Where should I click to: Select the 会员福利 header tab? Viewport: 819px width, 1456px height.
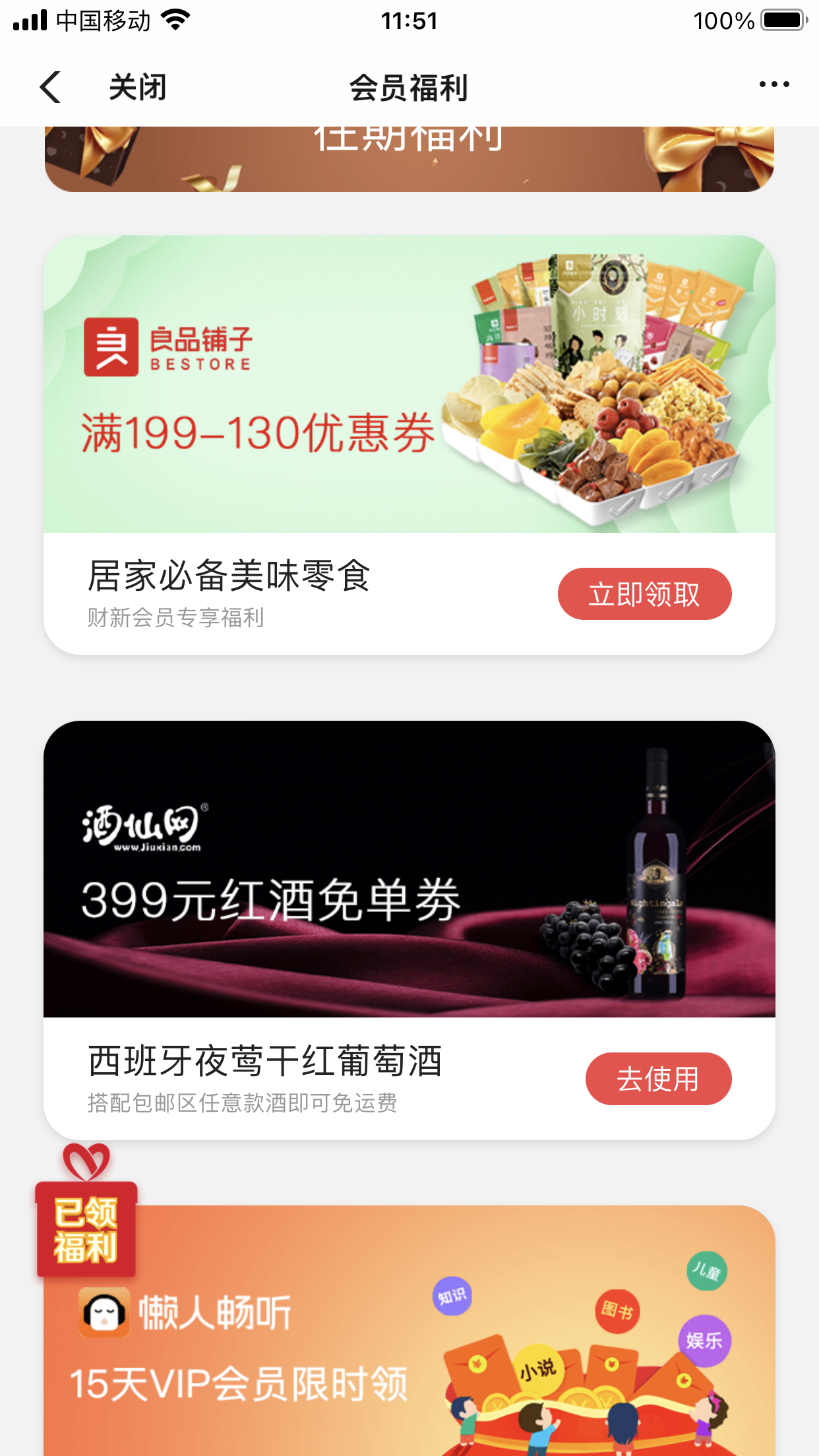(409, 88)
